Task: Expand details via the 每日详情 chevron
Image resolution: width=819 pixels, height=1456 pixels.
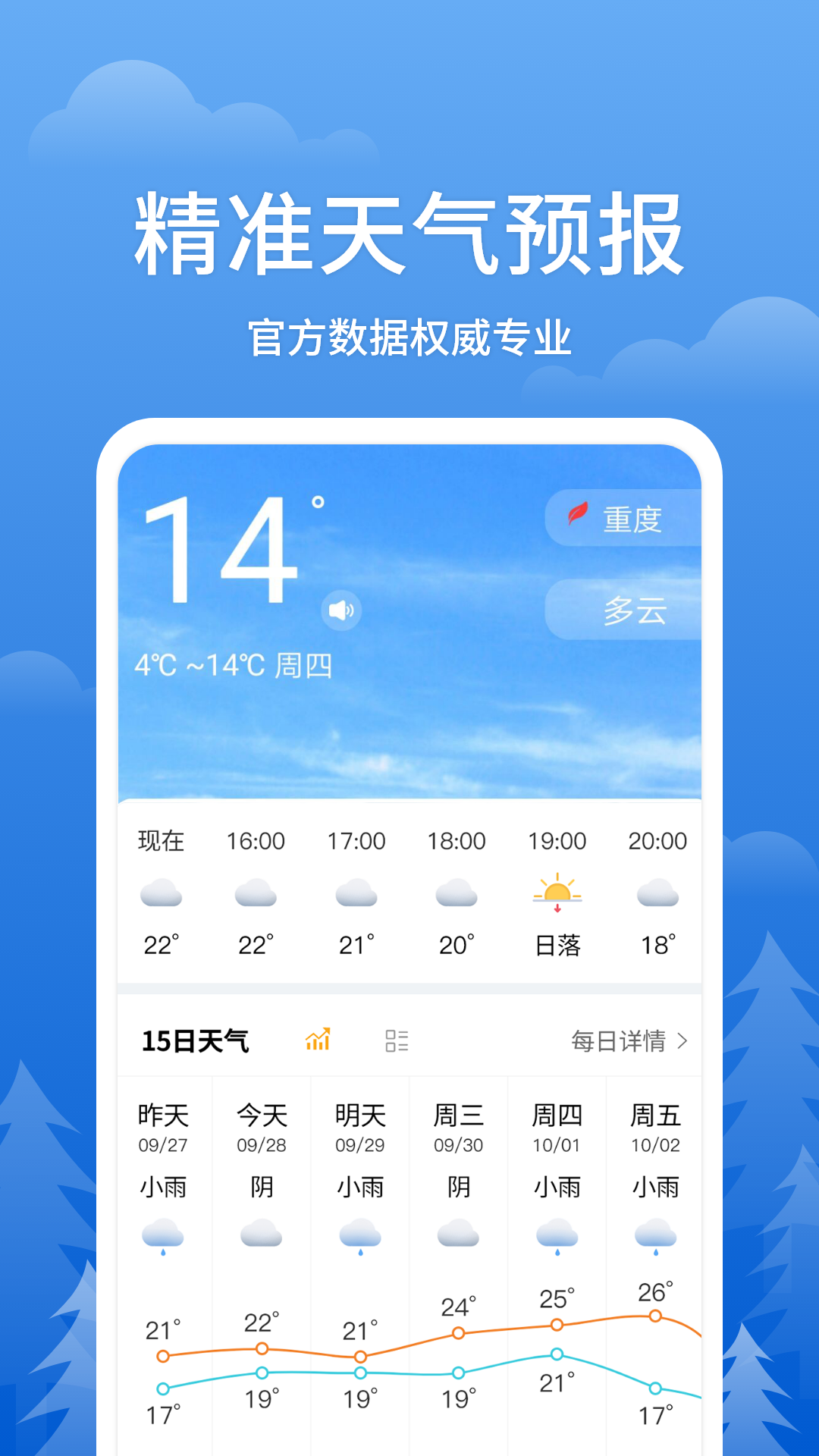Action: click(682, 1042)
